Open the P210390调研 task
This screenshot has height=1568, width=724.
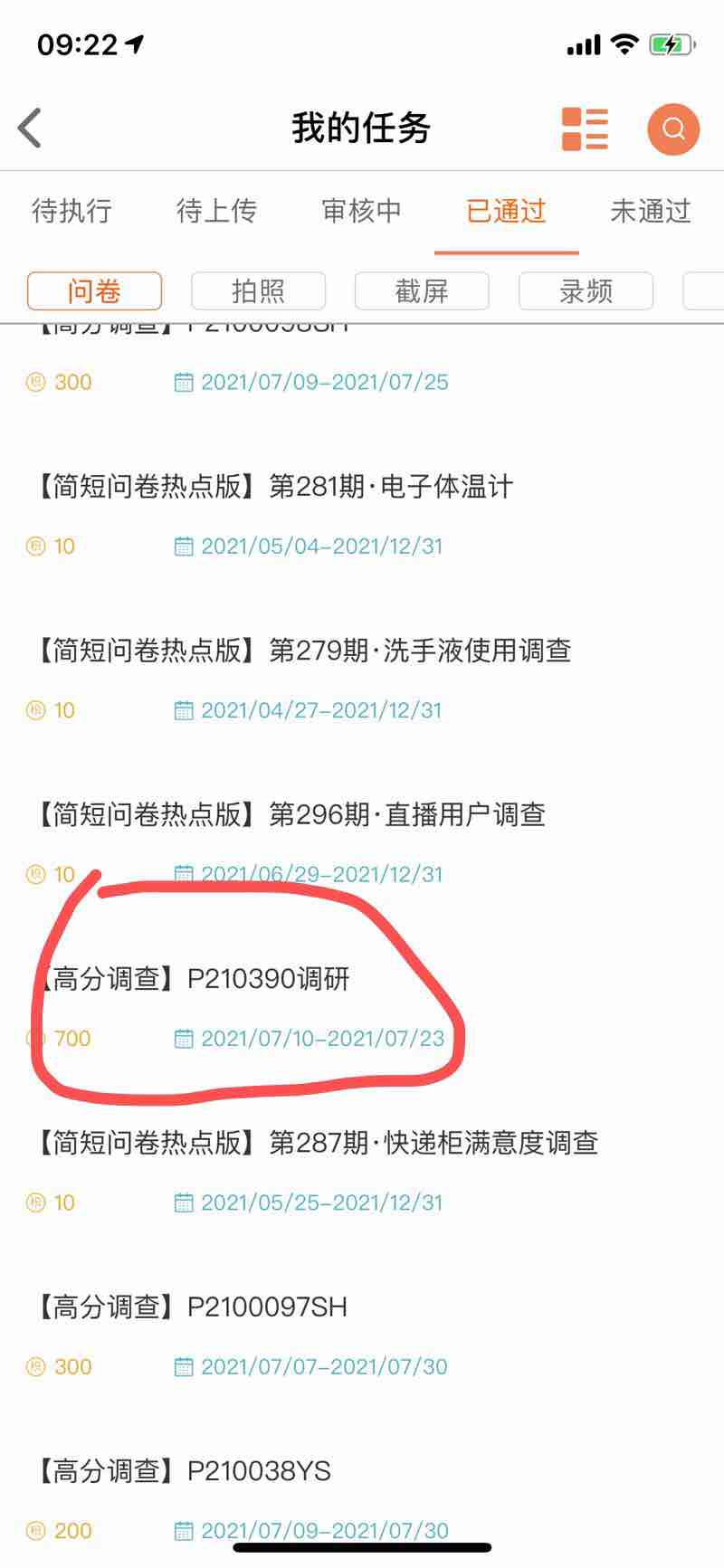[362, 1006]
